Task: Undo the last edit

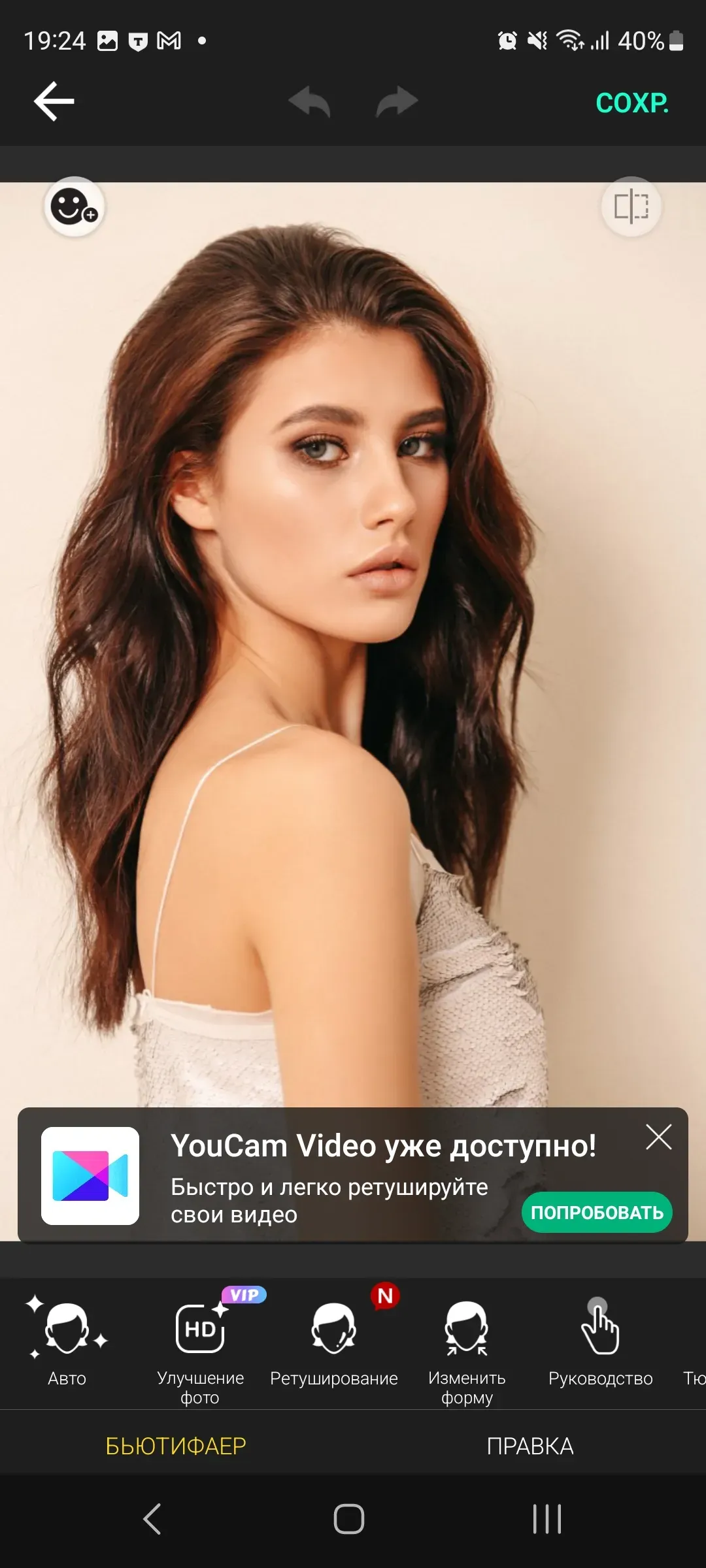Action: (309, 102)
